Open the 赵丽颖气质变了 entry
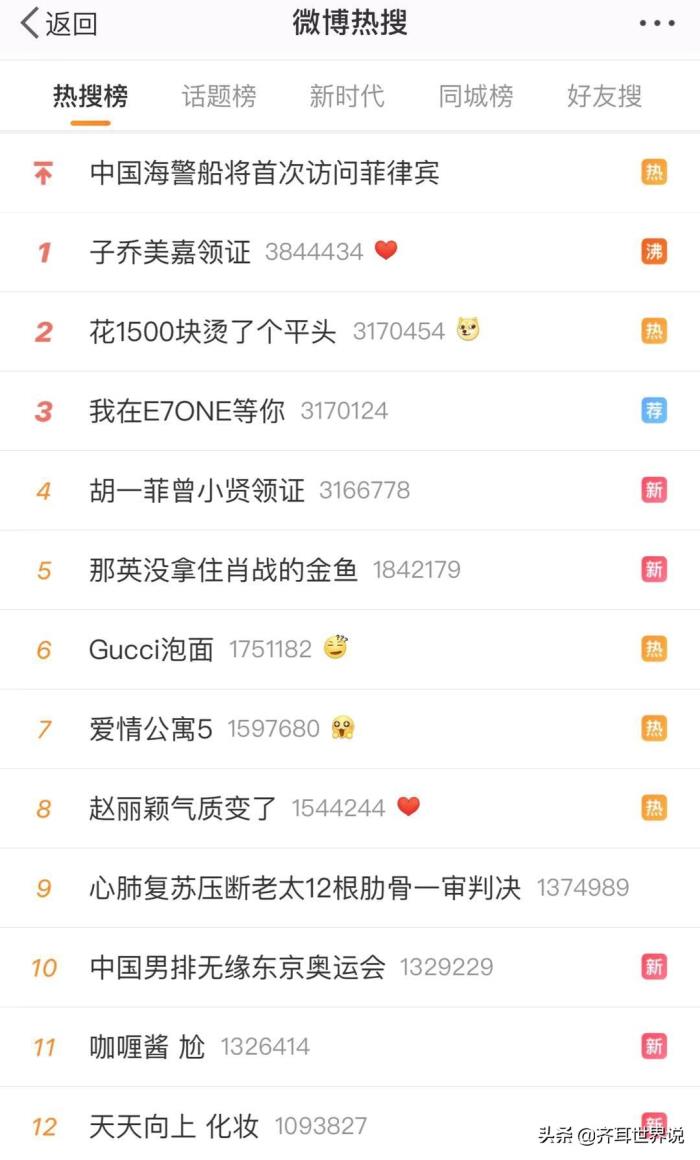The height and width of the screenshot is (1160, 700). [183, 808]
